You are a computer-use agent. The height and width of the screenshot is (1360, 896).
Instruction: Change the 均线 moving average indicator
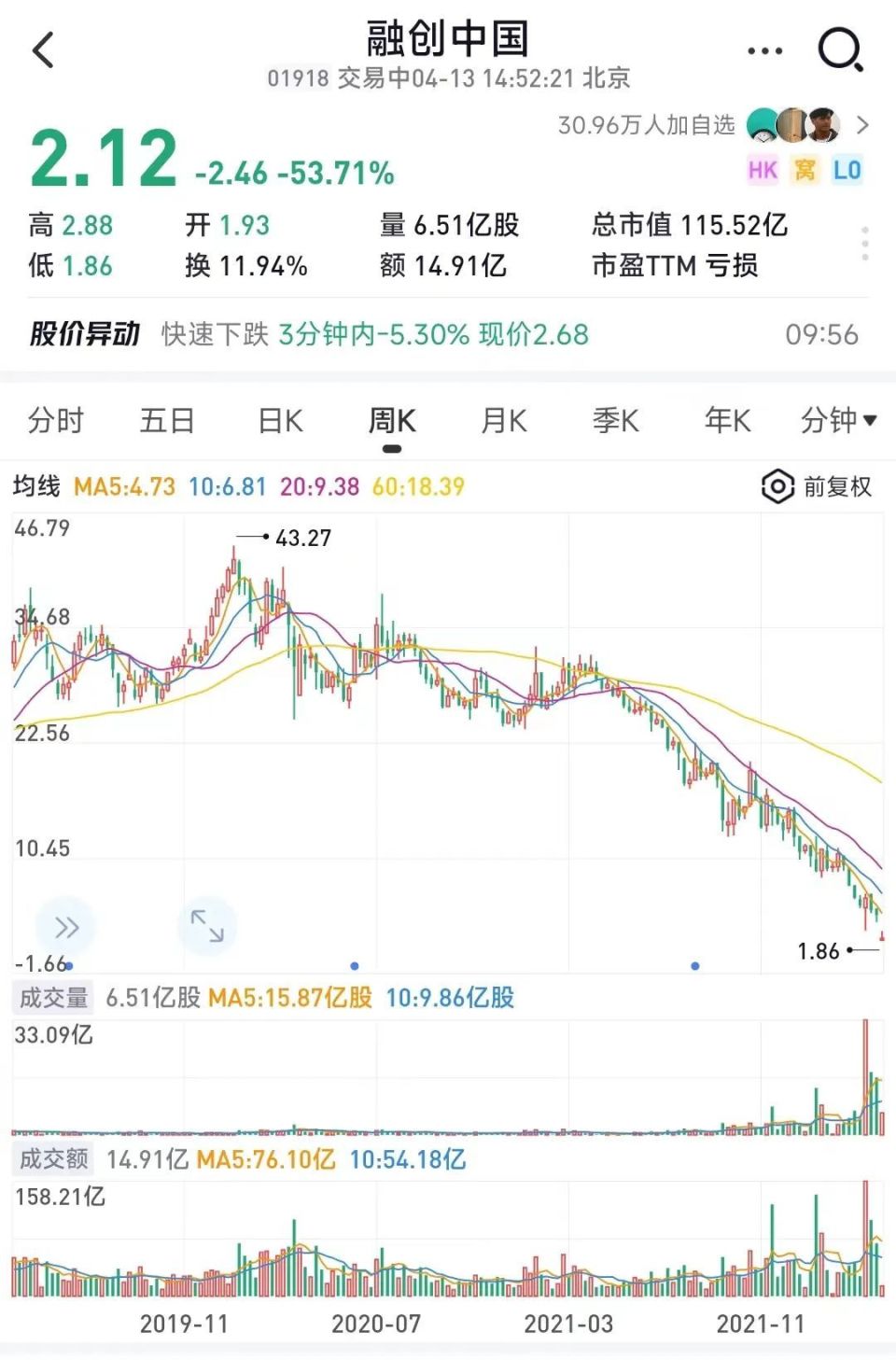click(36, 486)
